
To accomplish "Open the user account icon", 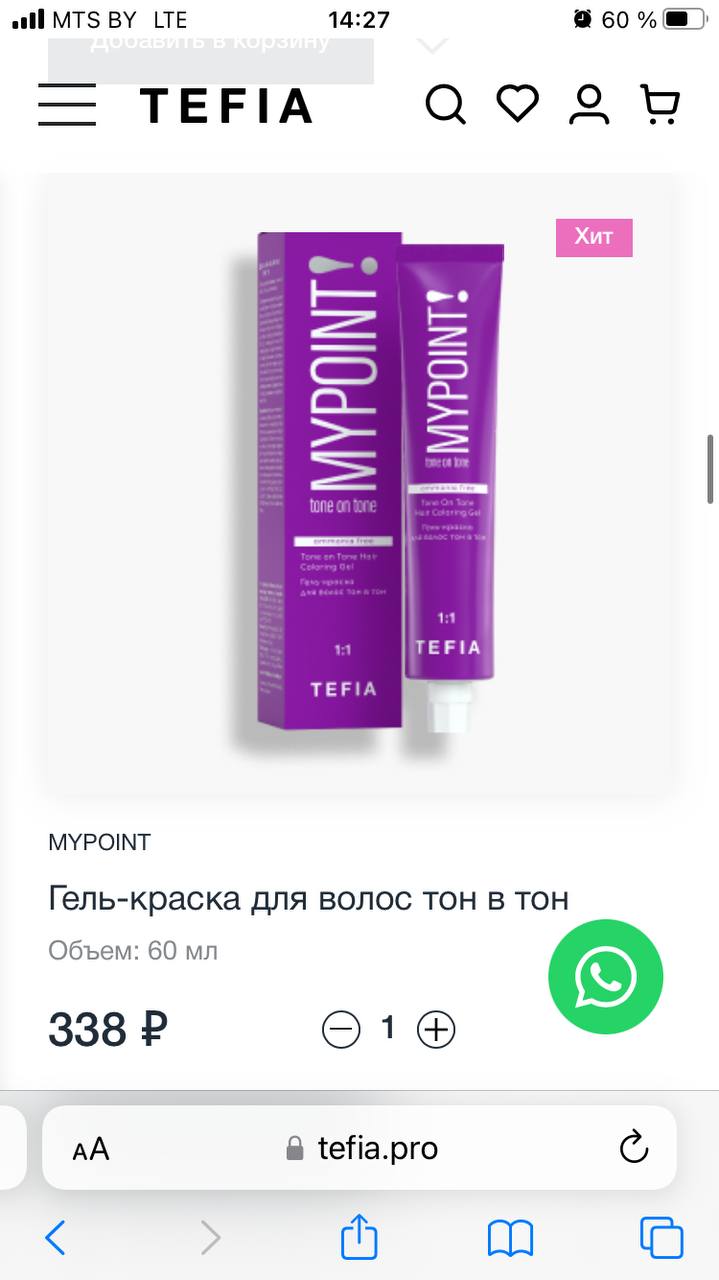I will (x=589, y=105).
